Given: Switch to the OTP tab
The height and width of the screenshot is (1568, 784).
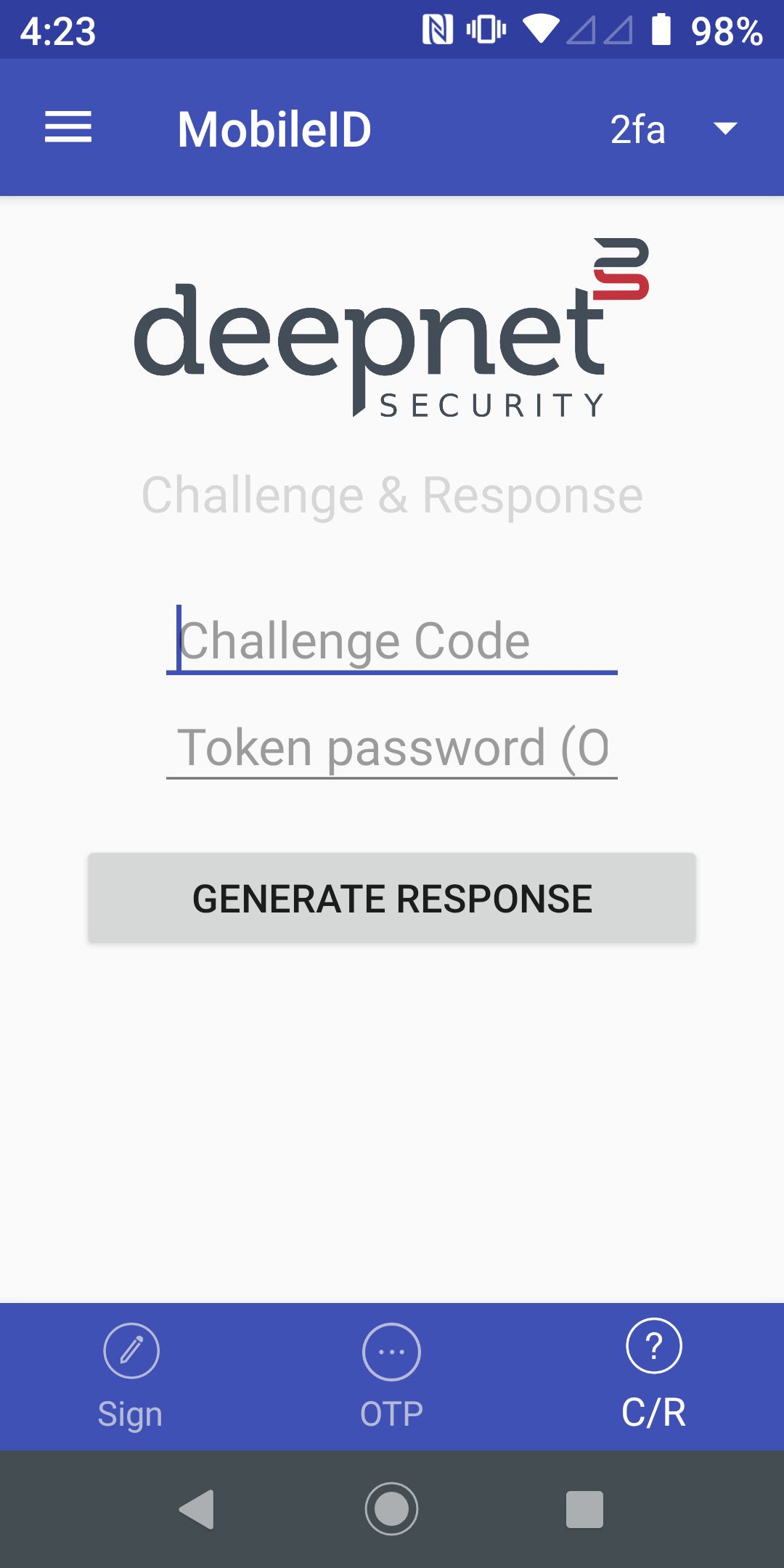Looking at the screenshot, I should pos(392,1376).
